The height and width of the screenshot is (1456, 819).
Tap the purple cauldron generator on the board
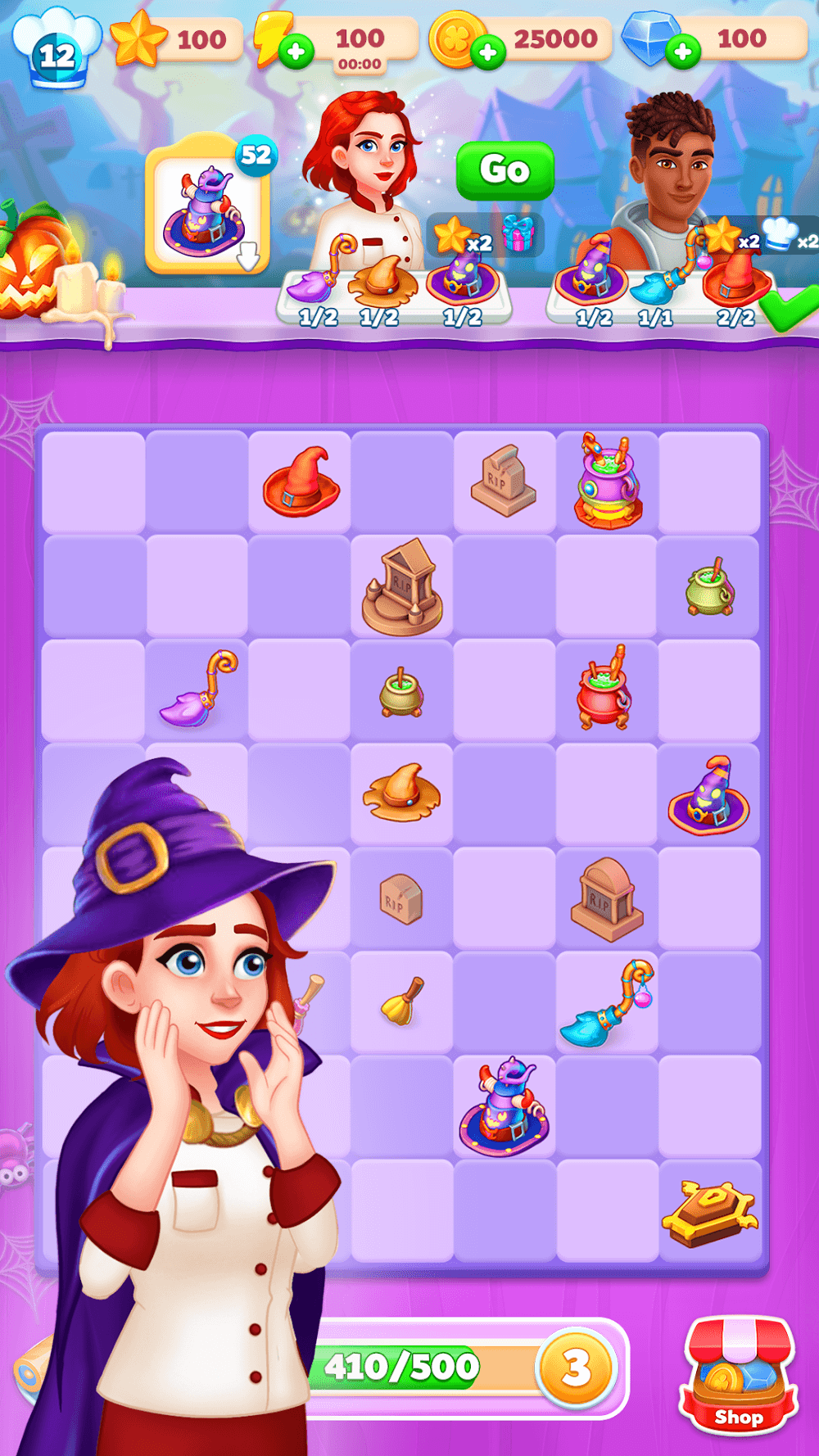click(607, 483)
